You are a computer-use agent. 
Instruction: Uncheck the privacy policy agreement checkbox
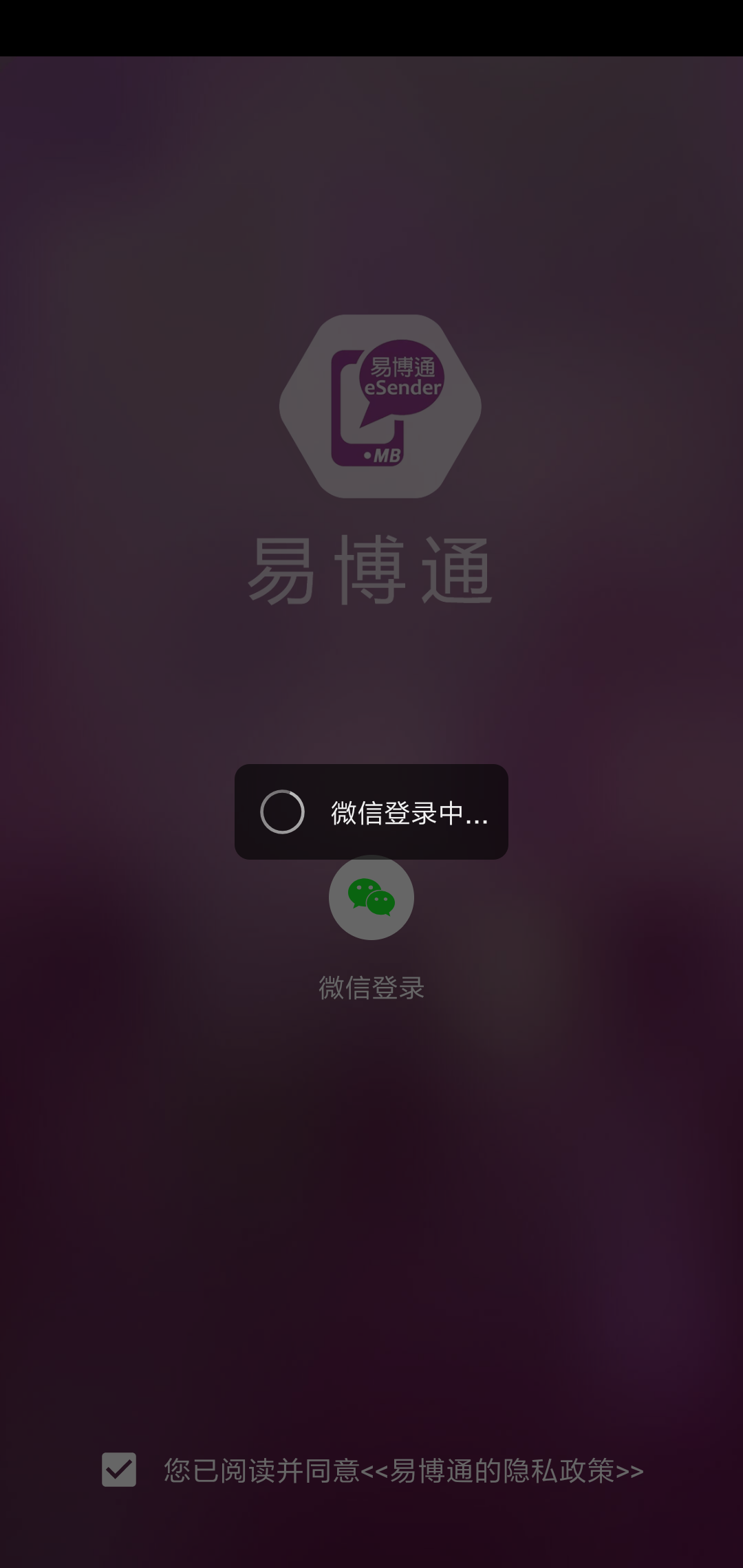[x=119, y=1470]
